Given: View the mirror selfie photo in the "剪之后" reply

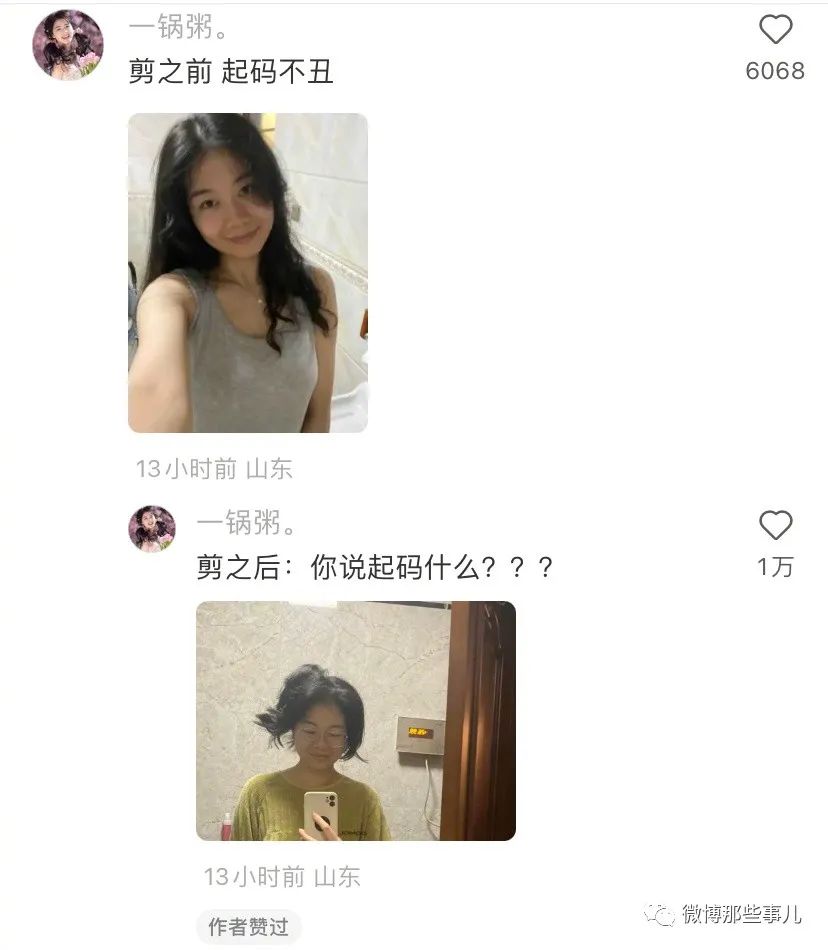Looking at the screenshot, I should (355, 720).
